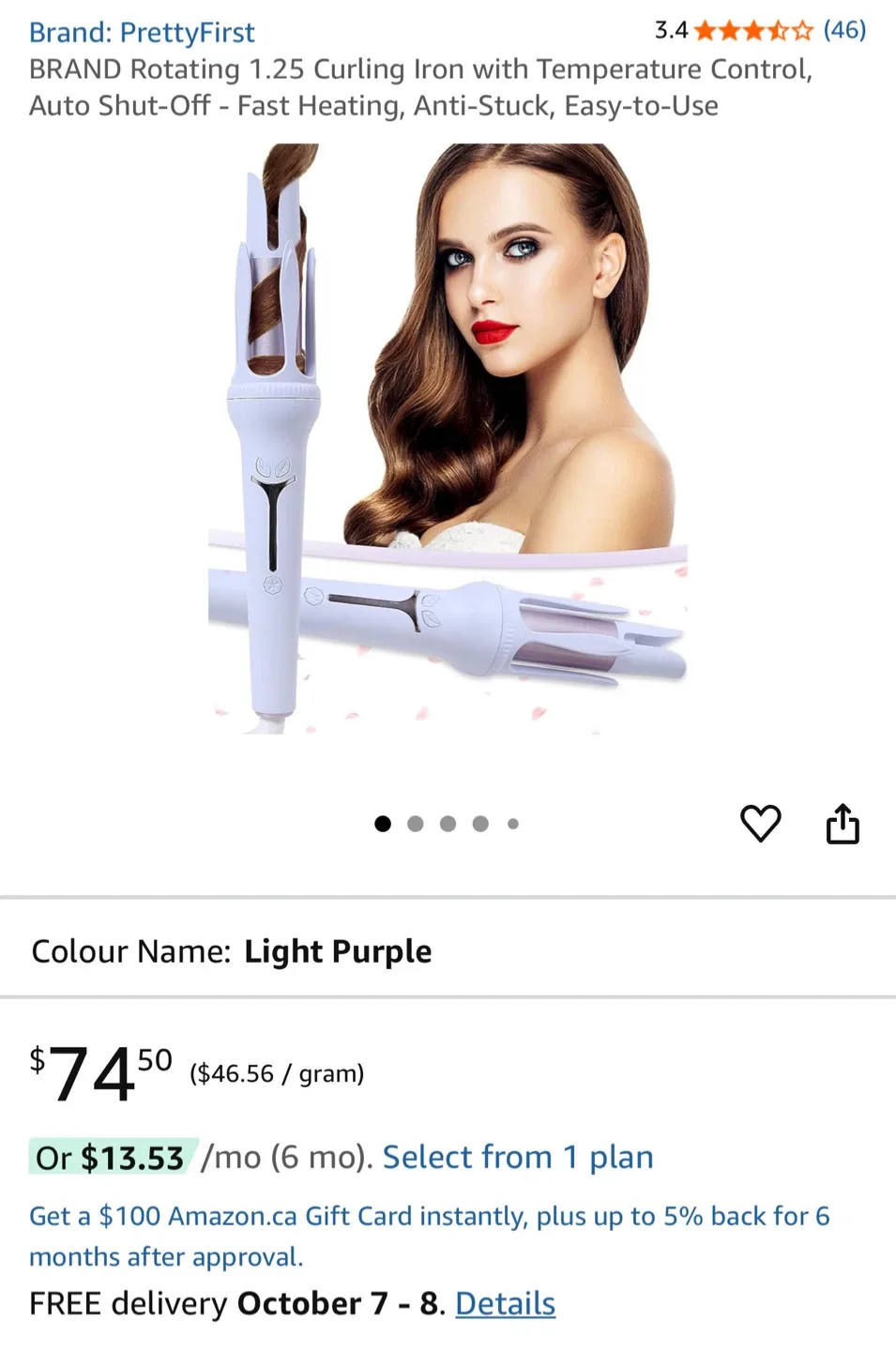Select the first carousel dot indicator
Image resolution: width=896 pixels, height=1351 pixels.
click(x=383, y=823)
